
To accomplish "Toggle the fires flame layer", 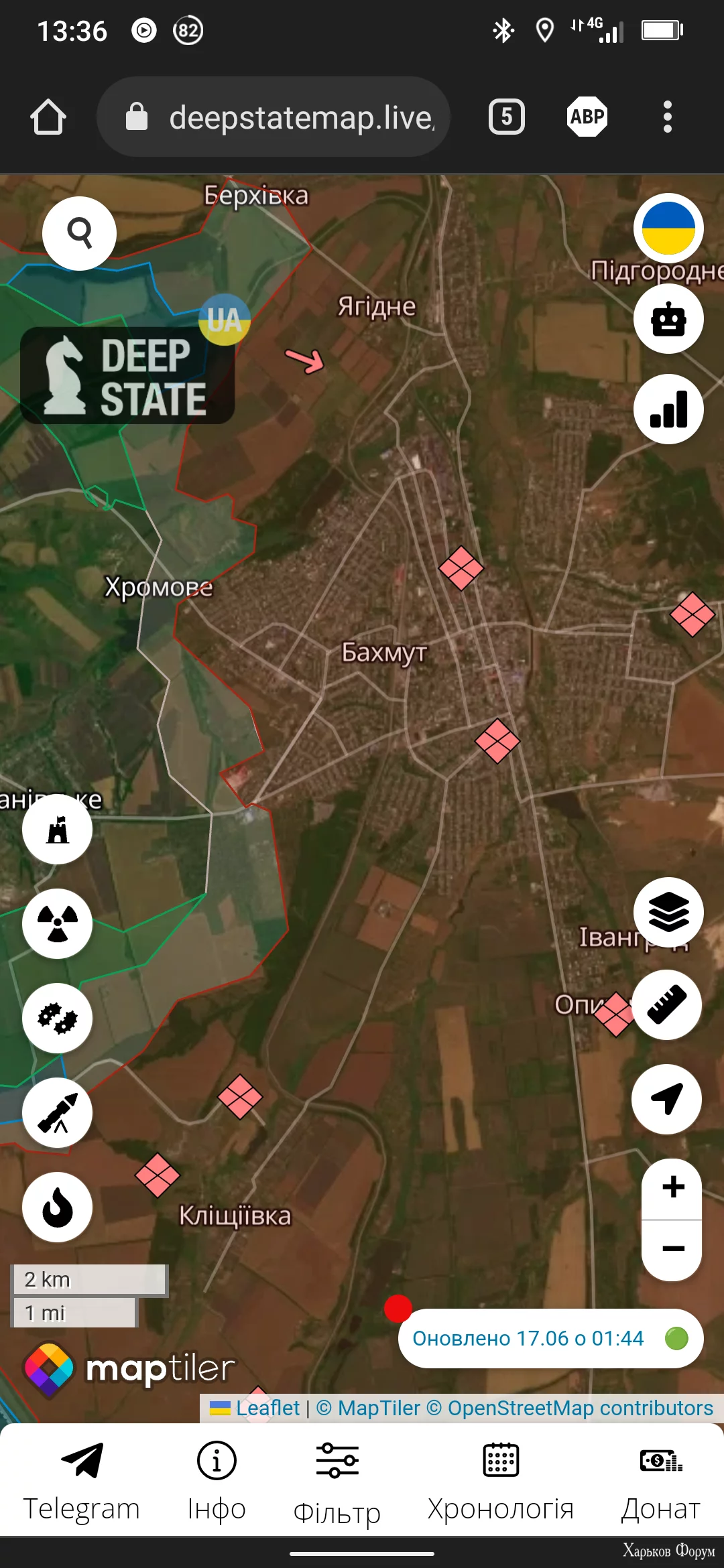I will click(x=58, y=1207).
